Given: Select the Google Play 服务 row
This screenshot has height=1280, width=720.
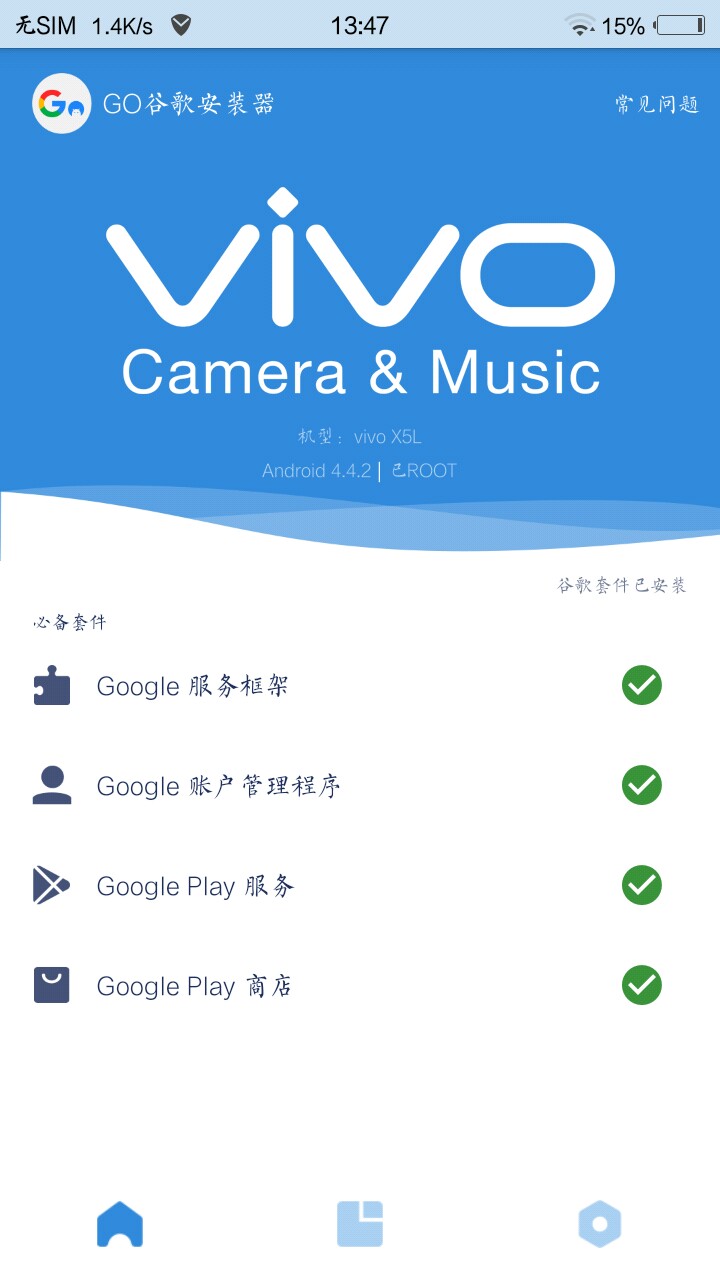Looking at the screenshot, I should click(195, 887).
